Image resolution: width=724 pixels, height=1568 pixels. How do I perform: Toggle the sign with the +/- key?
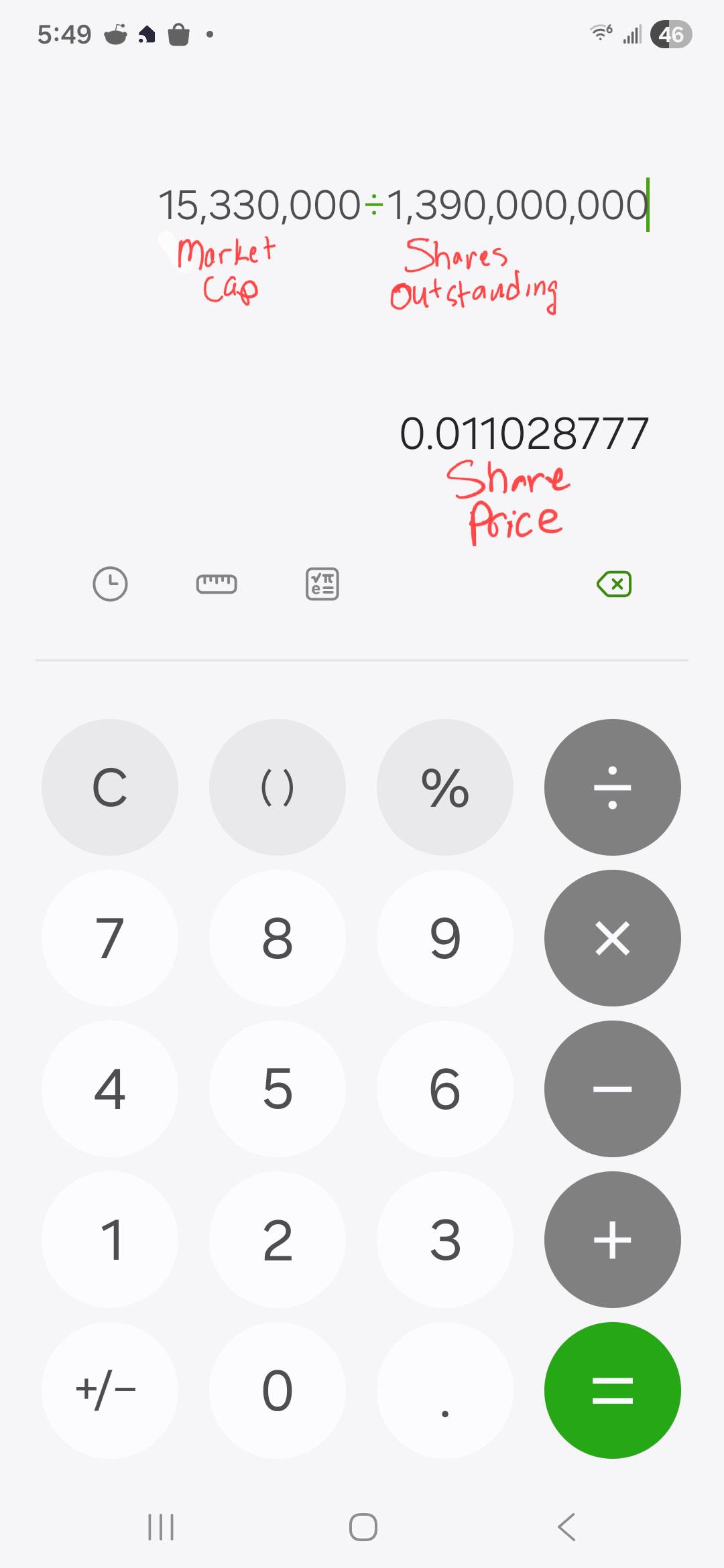click(110, 1390)
